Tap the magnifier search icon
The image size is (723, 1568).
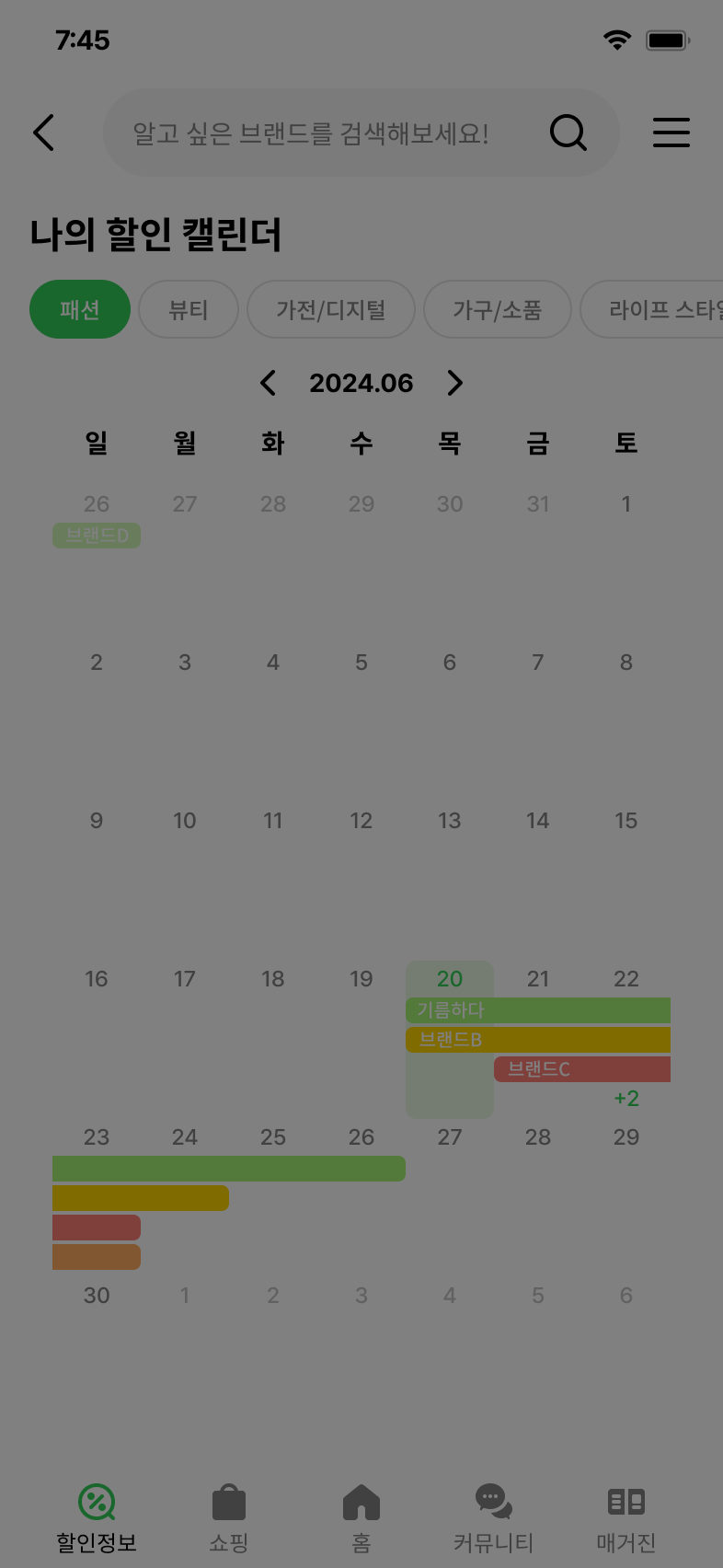568,133
